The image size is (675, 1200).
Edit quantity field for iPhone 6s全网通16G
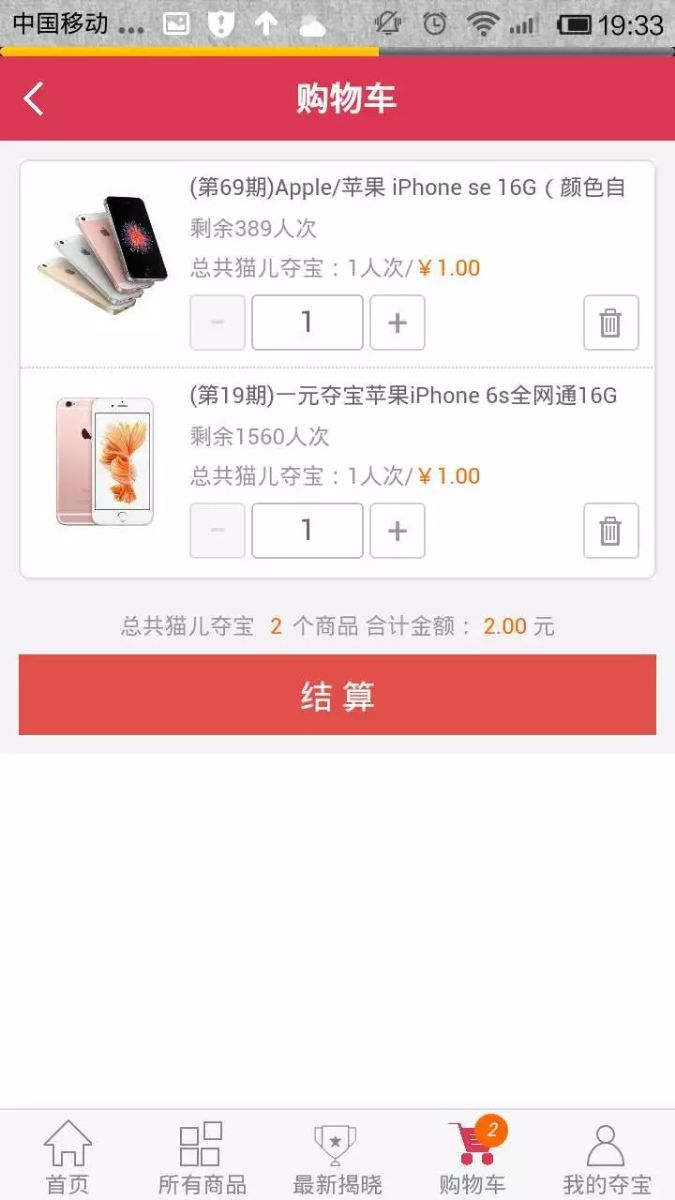click(307, 531)
